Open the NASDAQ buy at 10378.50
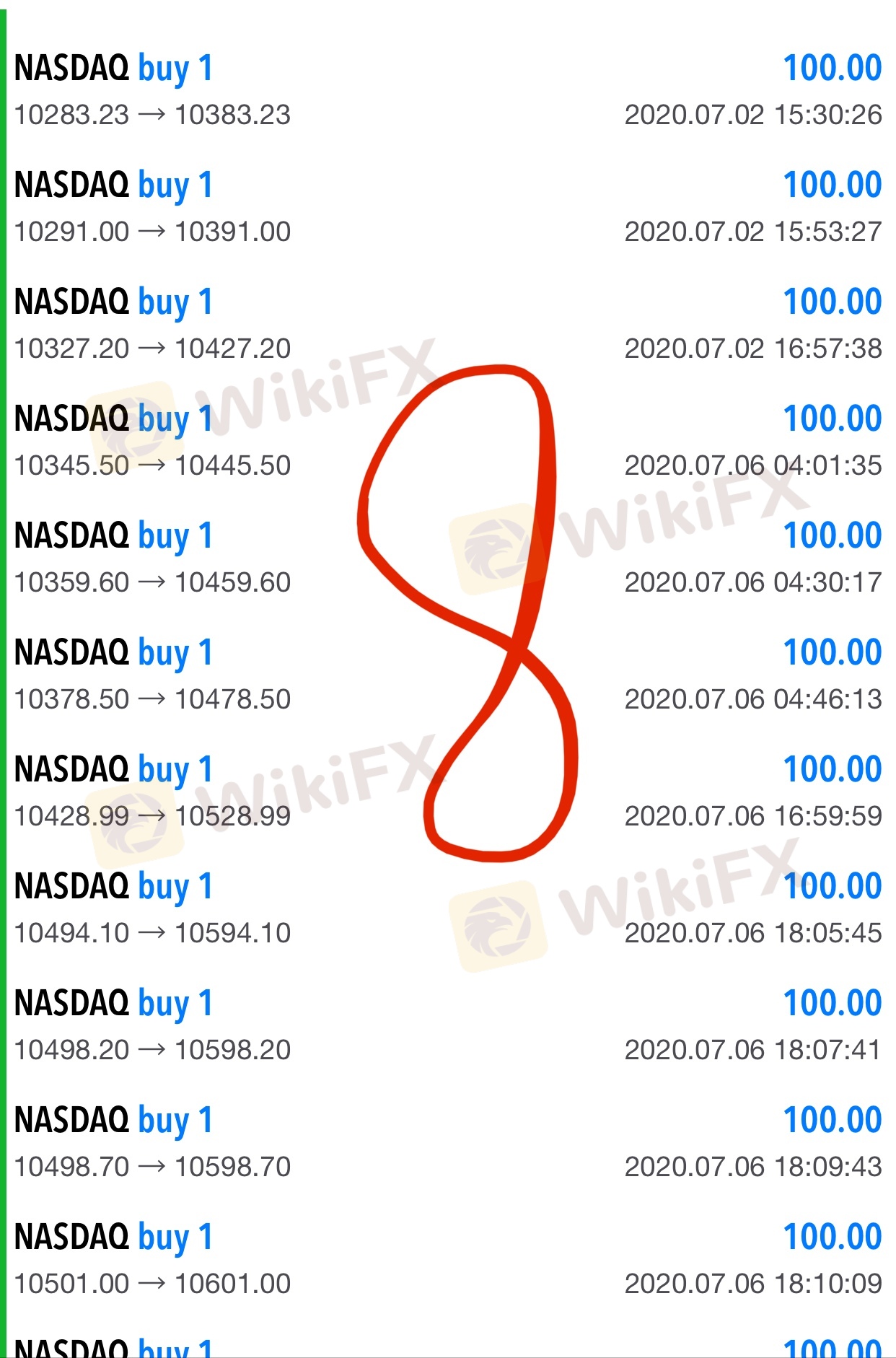 [447, 675]
